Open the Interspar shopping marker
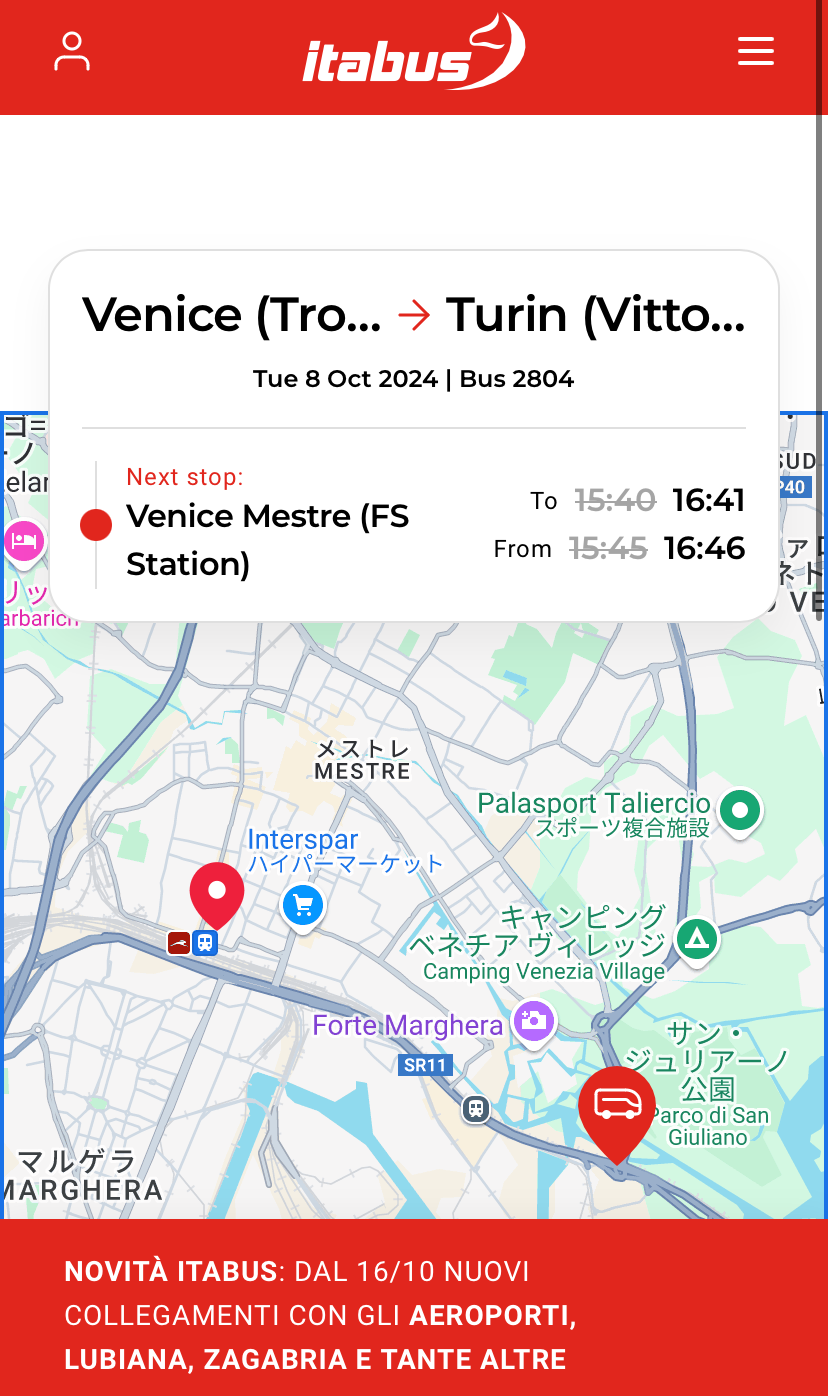 [x=303, y=906]
